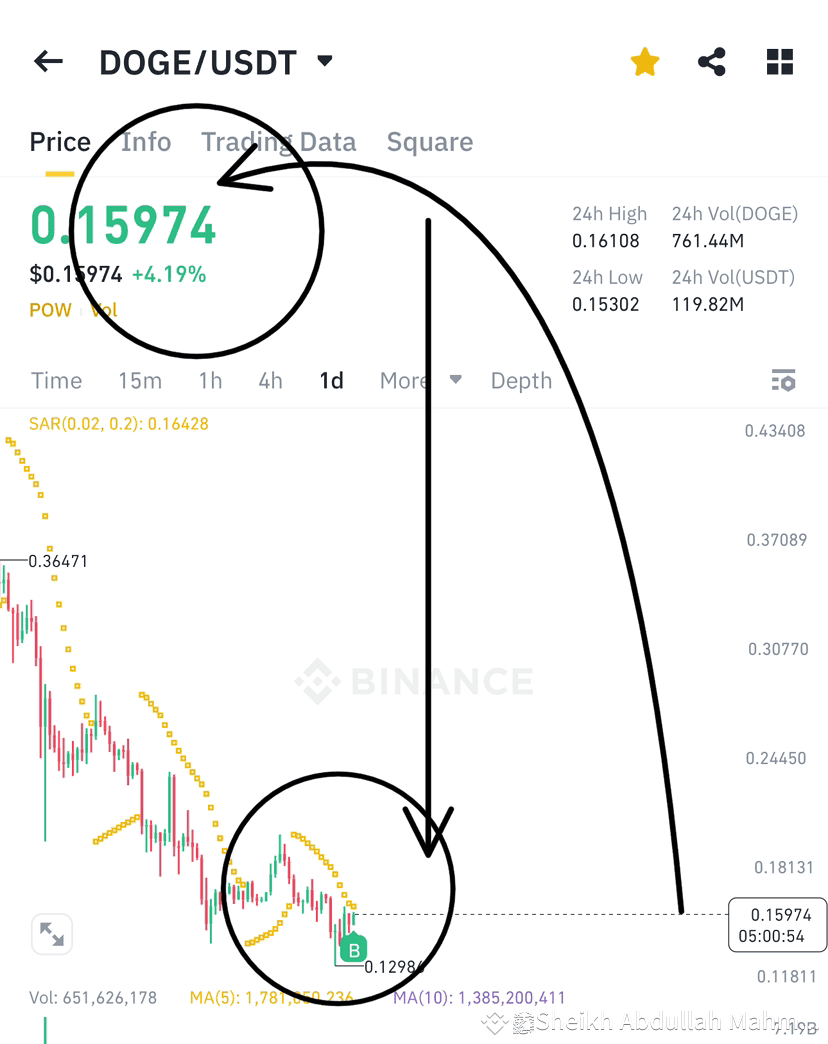This screenshot has height=1044, width=828.
Task: Select the Time chart interval
Action: [x=56, y=381]
